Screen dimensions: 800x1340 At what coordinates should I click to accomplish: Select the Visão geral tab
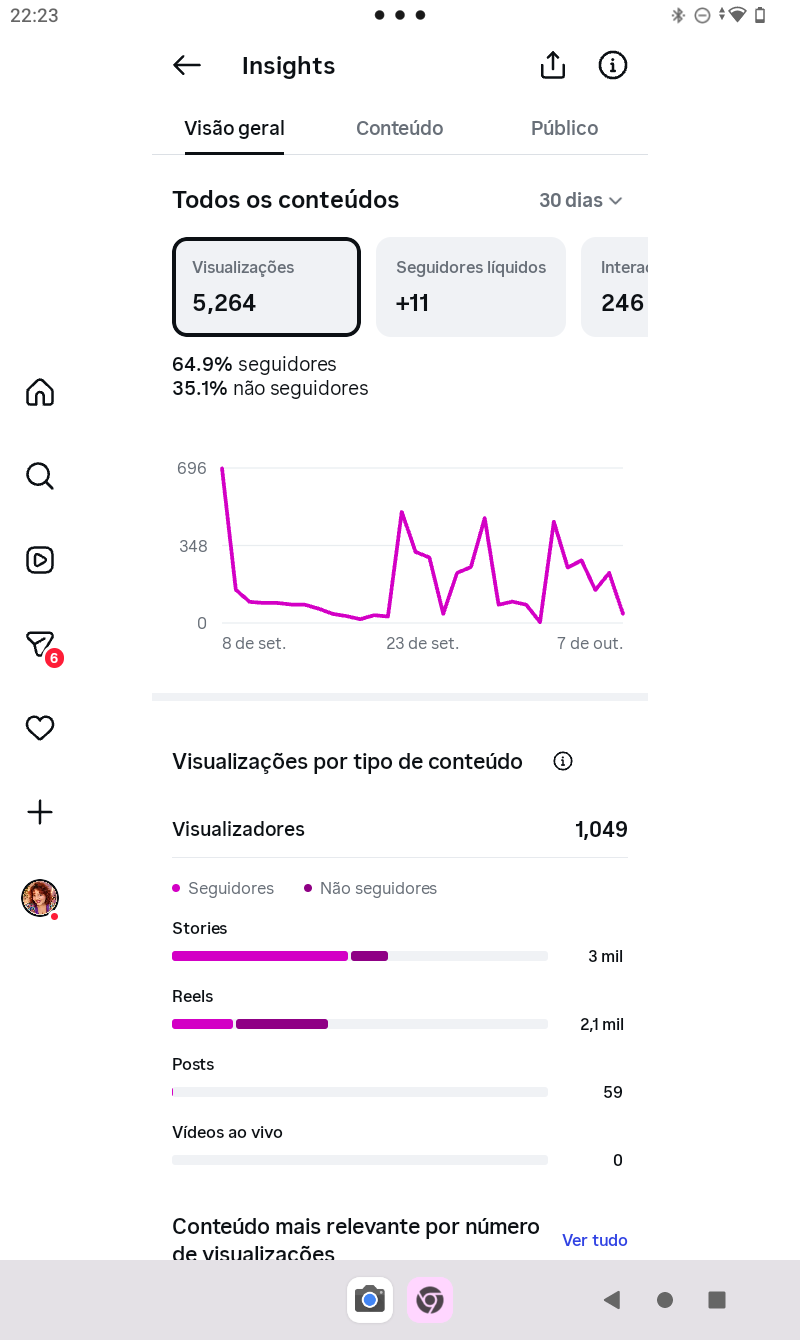(x=234, y=128)
